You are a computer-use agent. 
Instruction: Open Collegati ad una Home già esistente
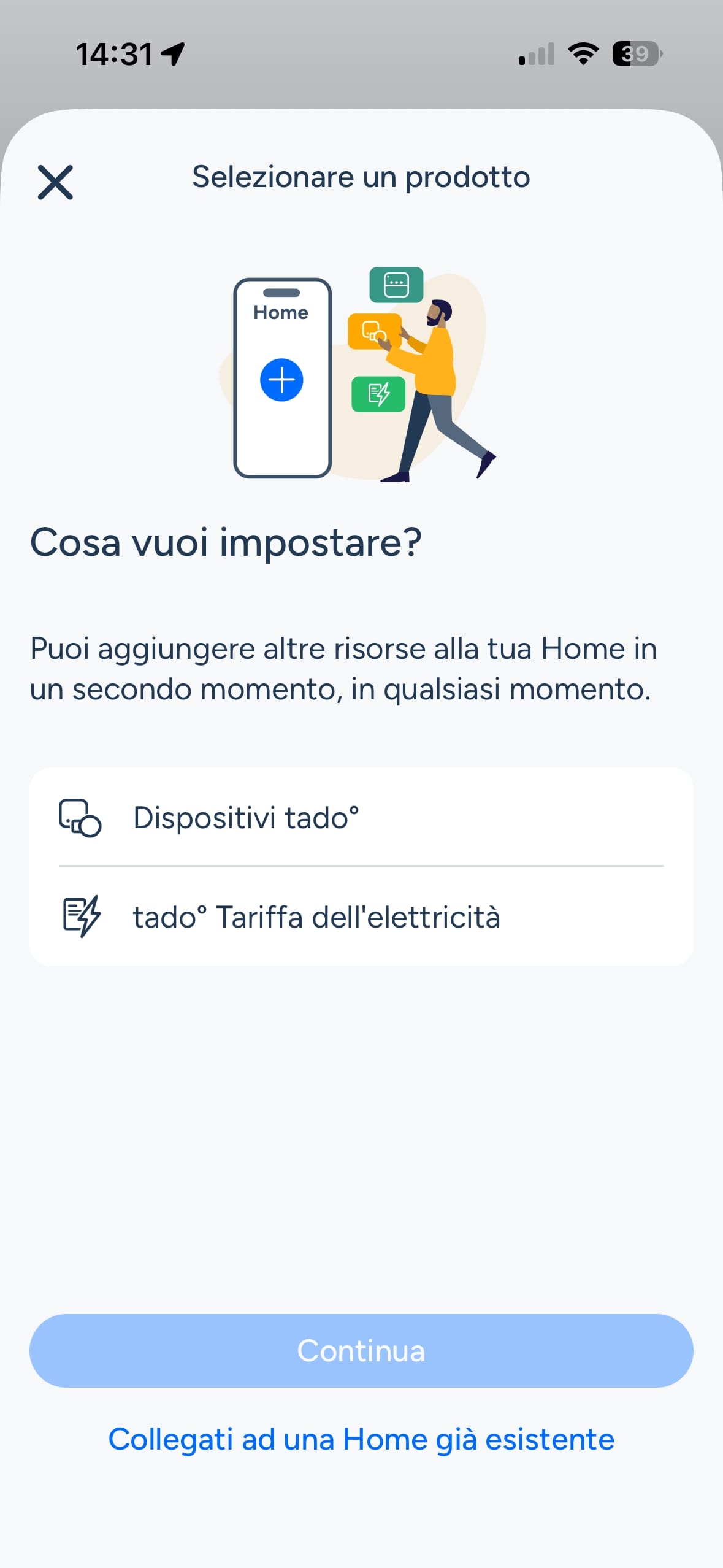361,1439
